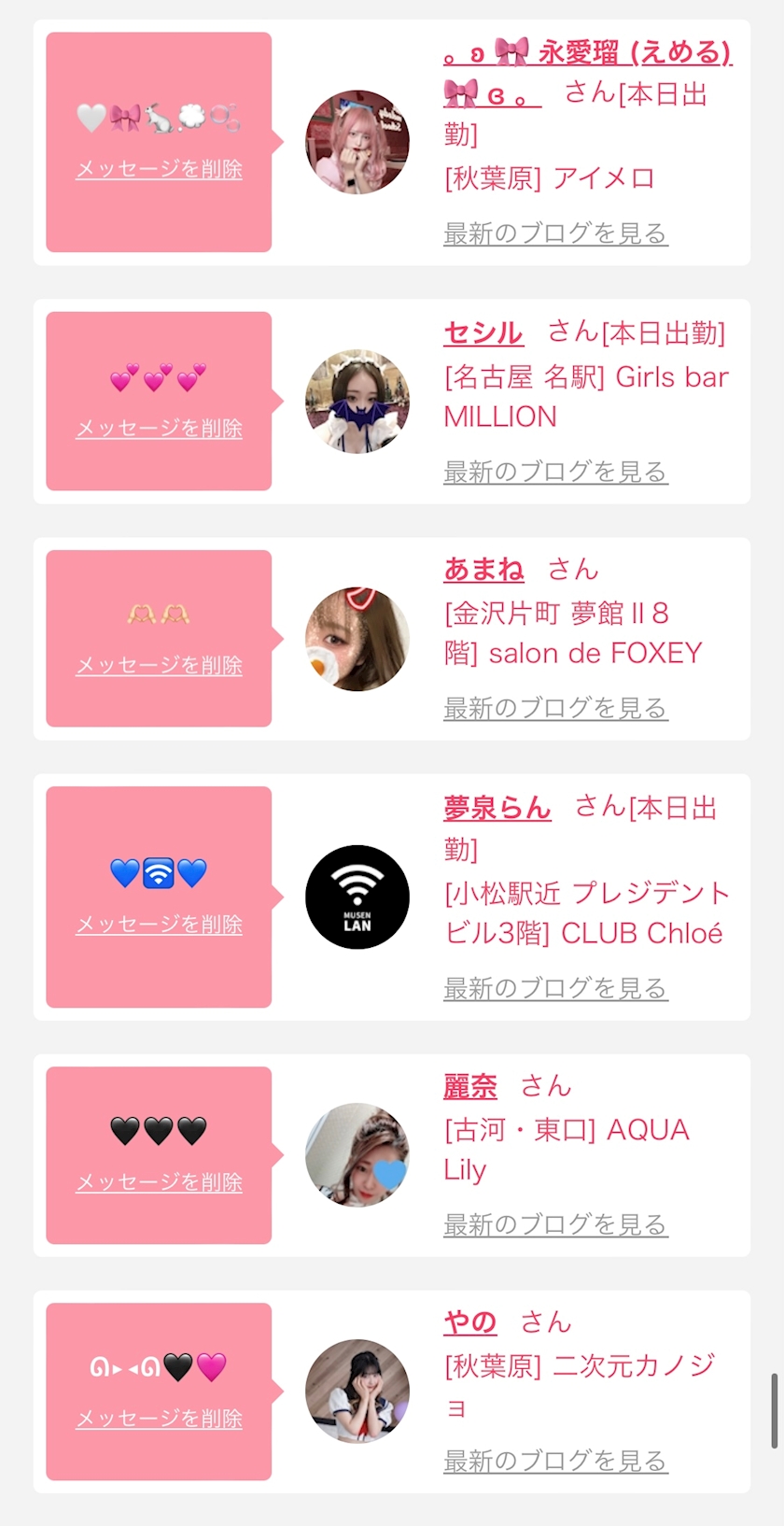
Task: View the latest blog of 永愛瑠 (えめる)
Action: (x=555, y=233)
